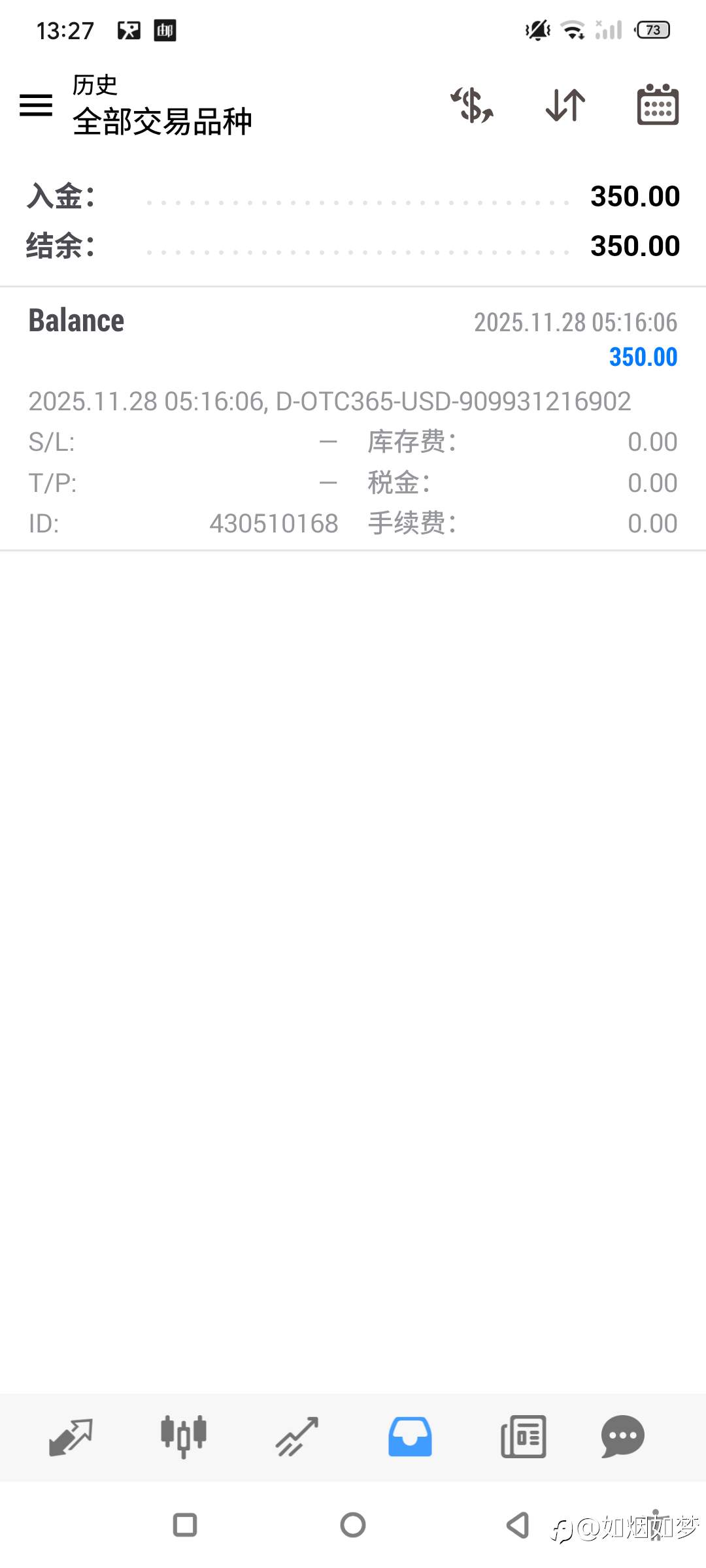706x1568 pixels.
Task: Sort history using the arrows icon
Action: [563, 106]
